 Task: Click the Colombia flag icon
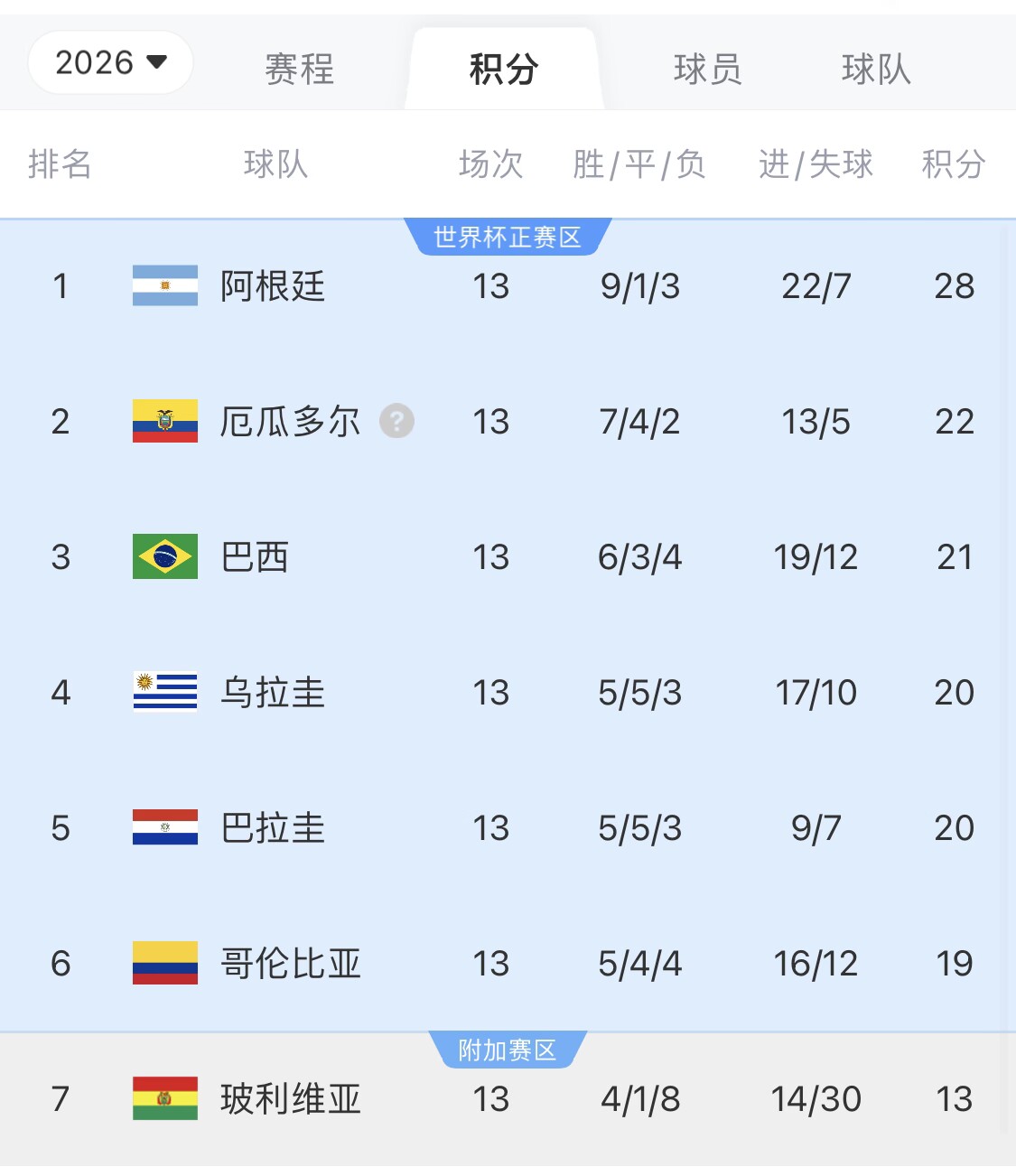pyautogui.click(x=165, y=964)
